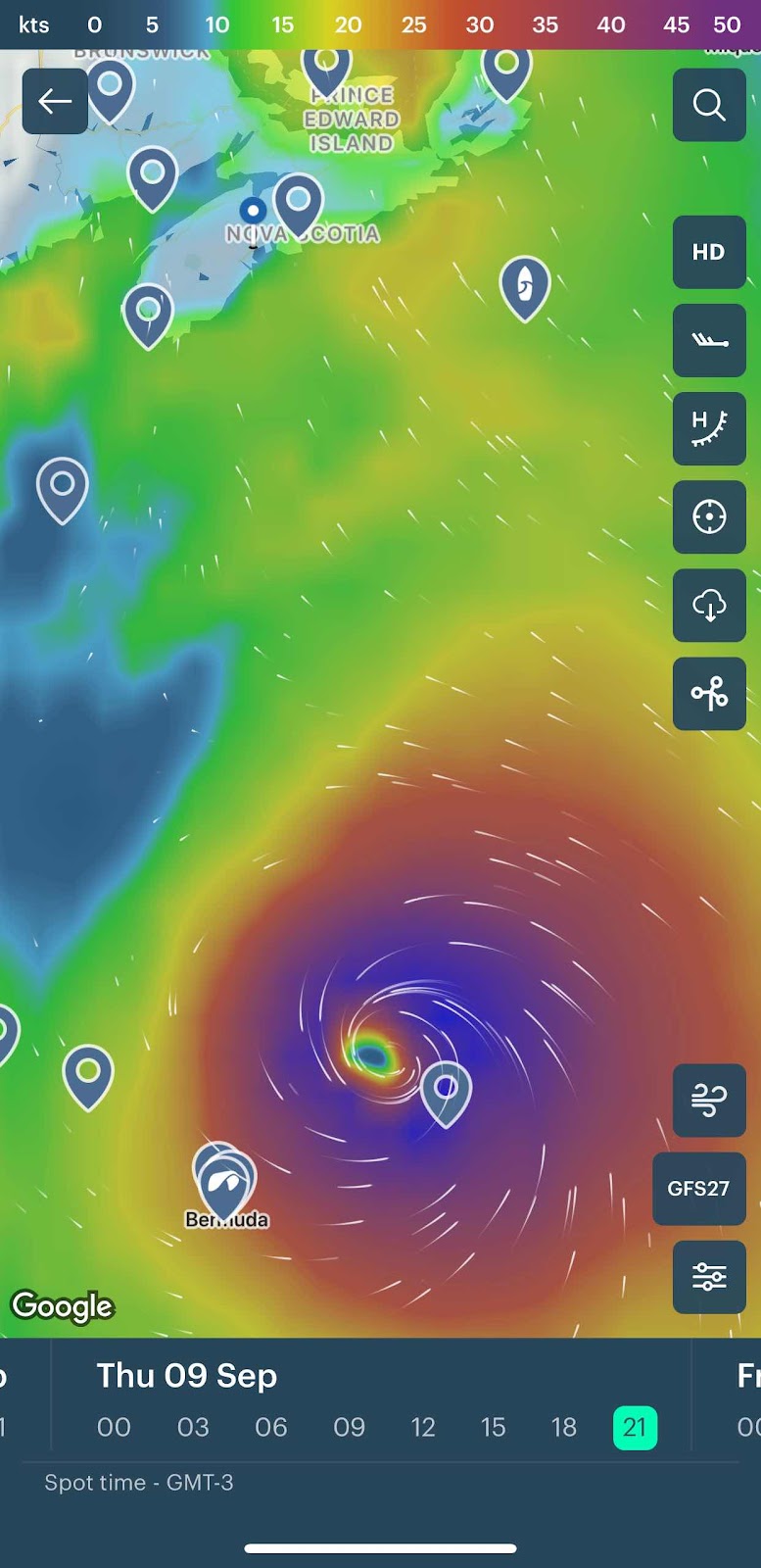This screenshot has height=1568, width=761.
Task: Open the spot marker near storm eye
Action: tap(446, 1089)
